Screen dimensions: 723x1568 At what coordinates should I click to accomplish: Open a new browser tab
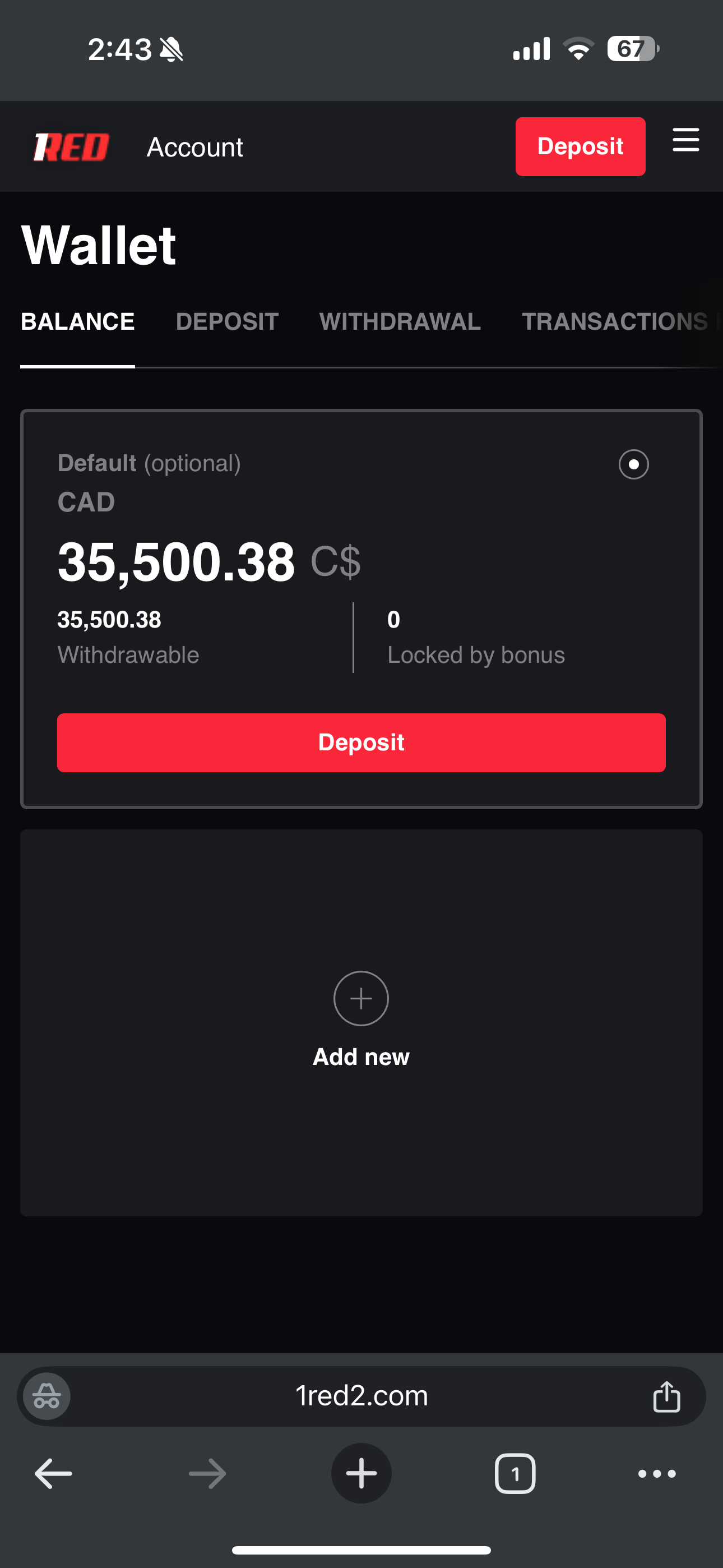coord(361,1474)
